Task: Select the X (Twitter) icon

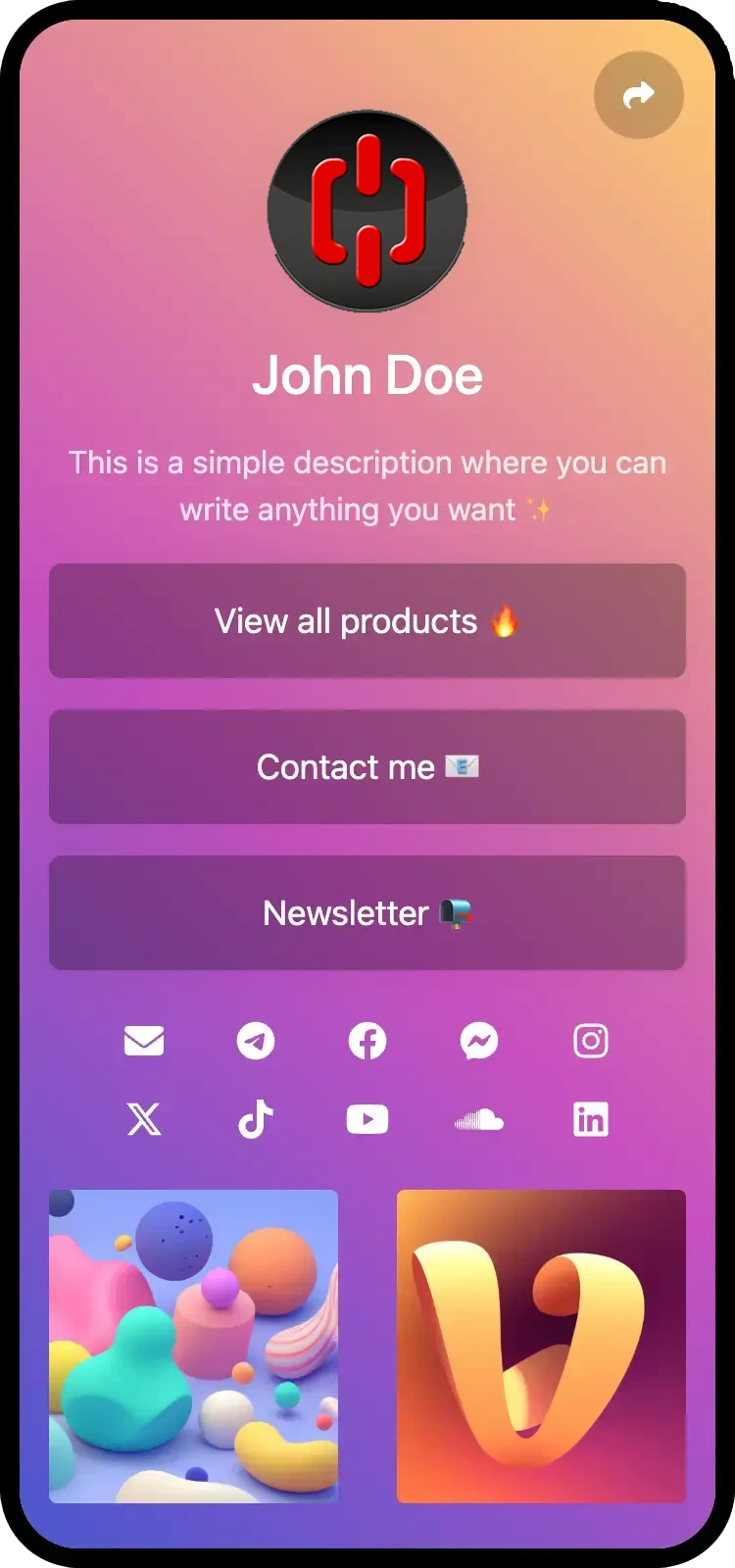Action: (144, 1119)
